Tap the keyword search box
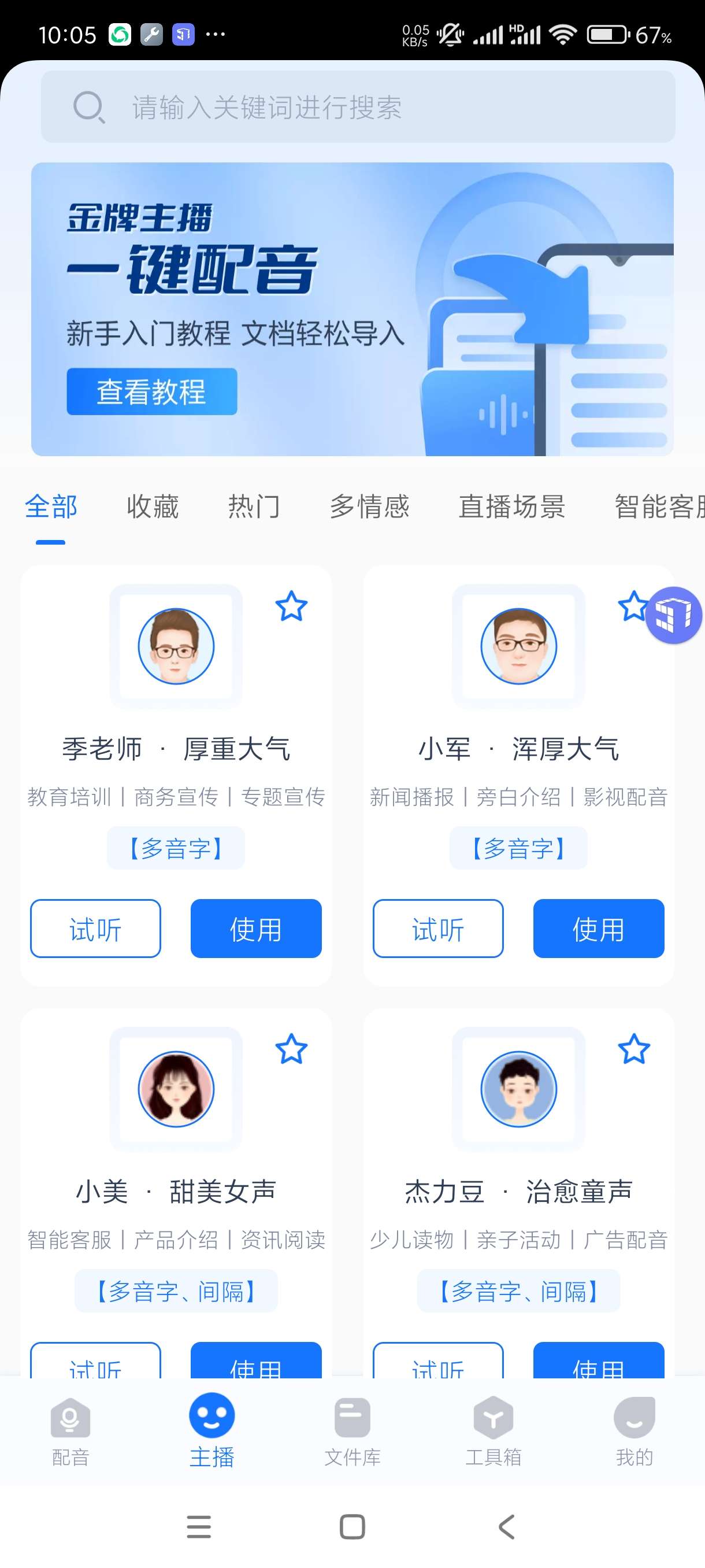 358,107
